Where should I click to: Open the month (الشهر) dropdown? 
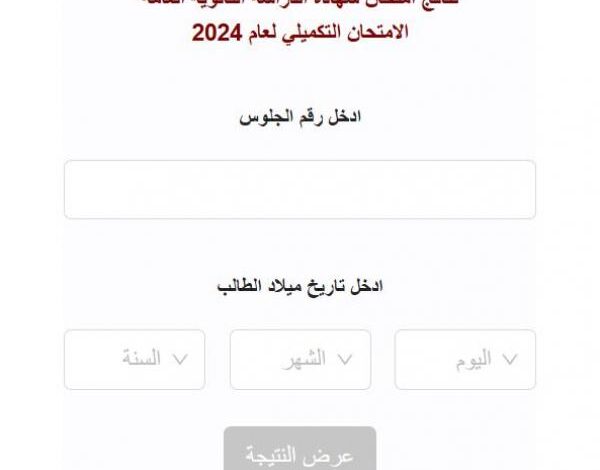point(300,359)
